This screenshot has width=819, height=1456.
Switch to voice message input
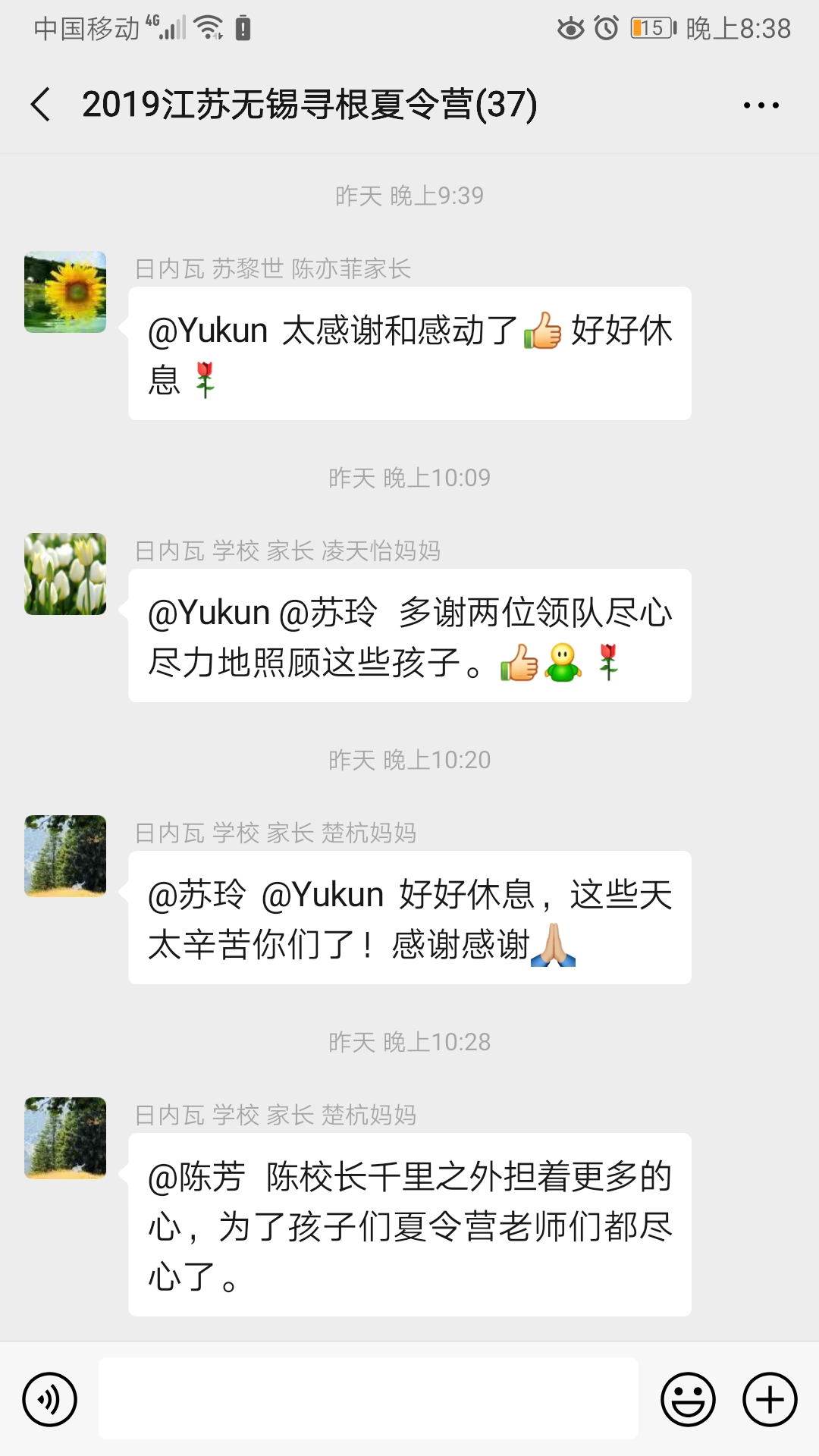coord(50,1399)
